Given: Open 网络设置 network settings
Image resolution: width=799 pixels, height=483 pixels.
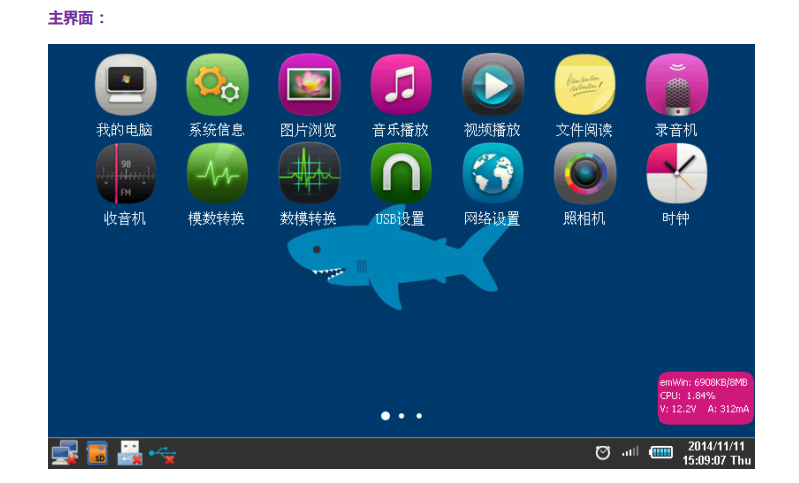Looking at the screenshot, I should [493, 173].
